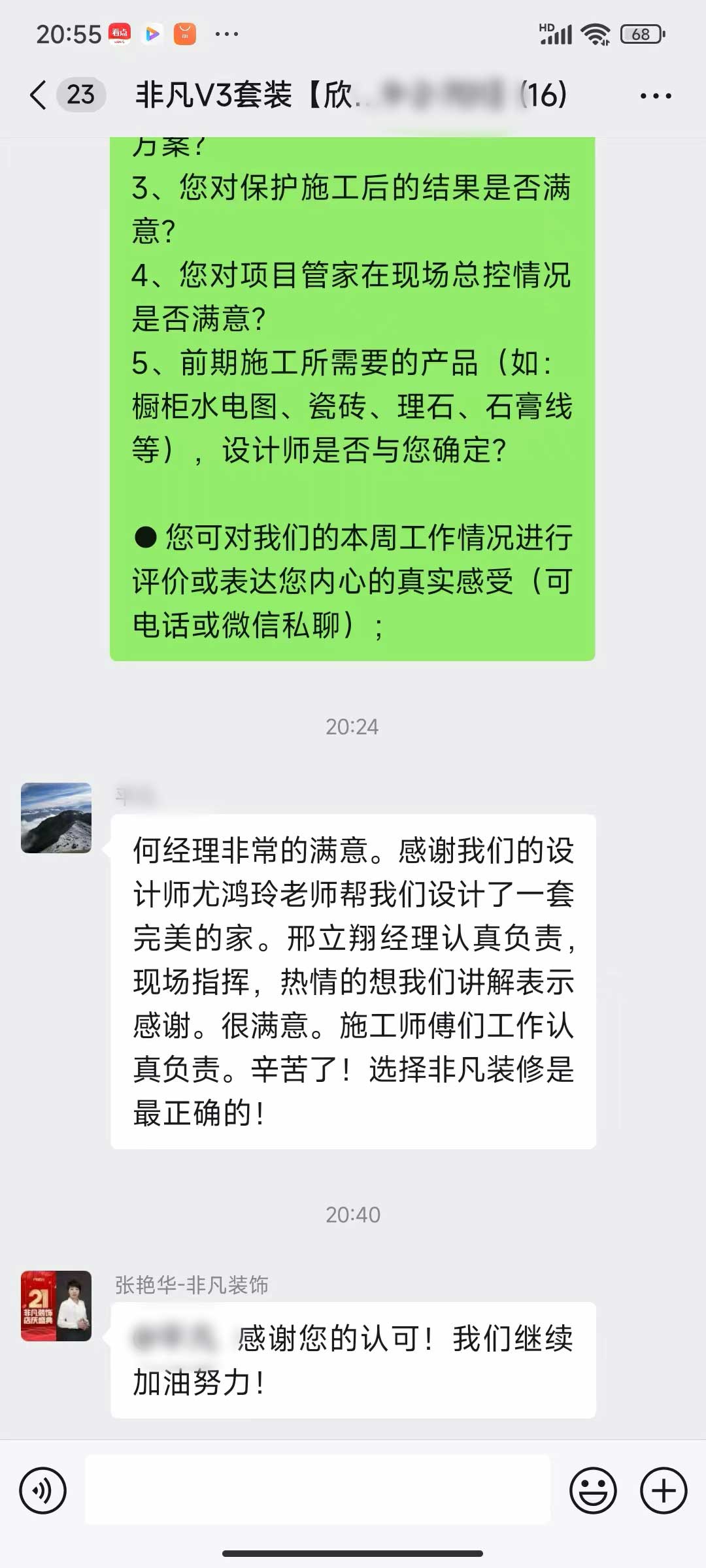Open the mountain-photo avatar's profile
706x1568 pixels.
(x=56, y=818)
